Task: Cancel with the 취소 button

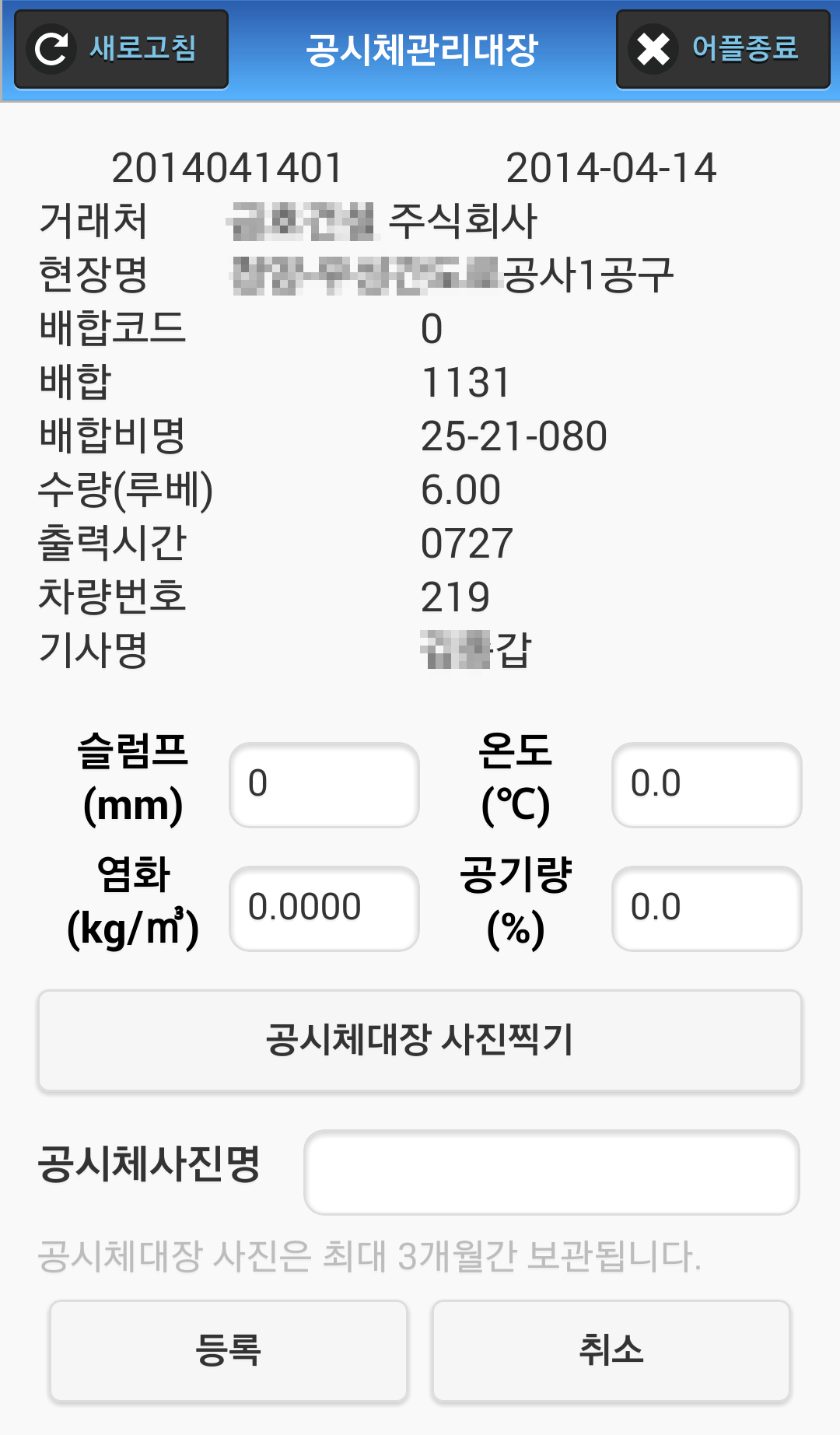Action: (611, 1351)
